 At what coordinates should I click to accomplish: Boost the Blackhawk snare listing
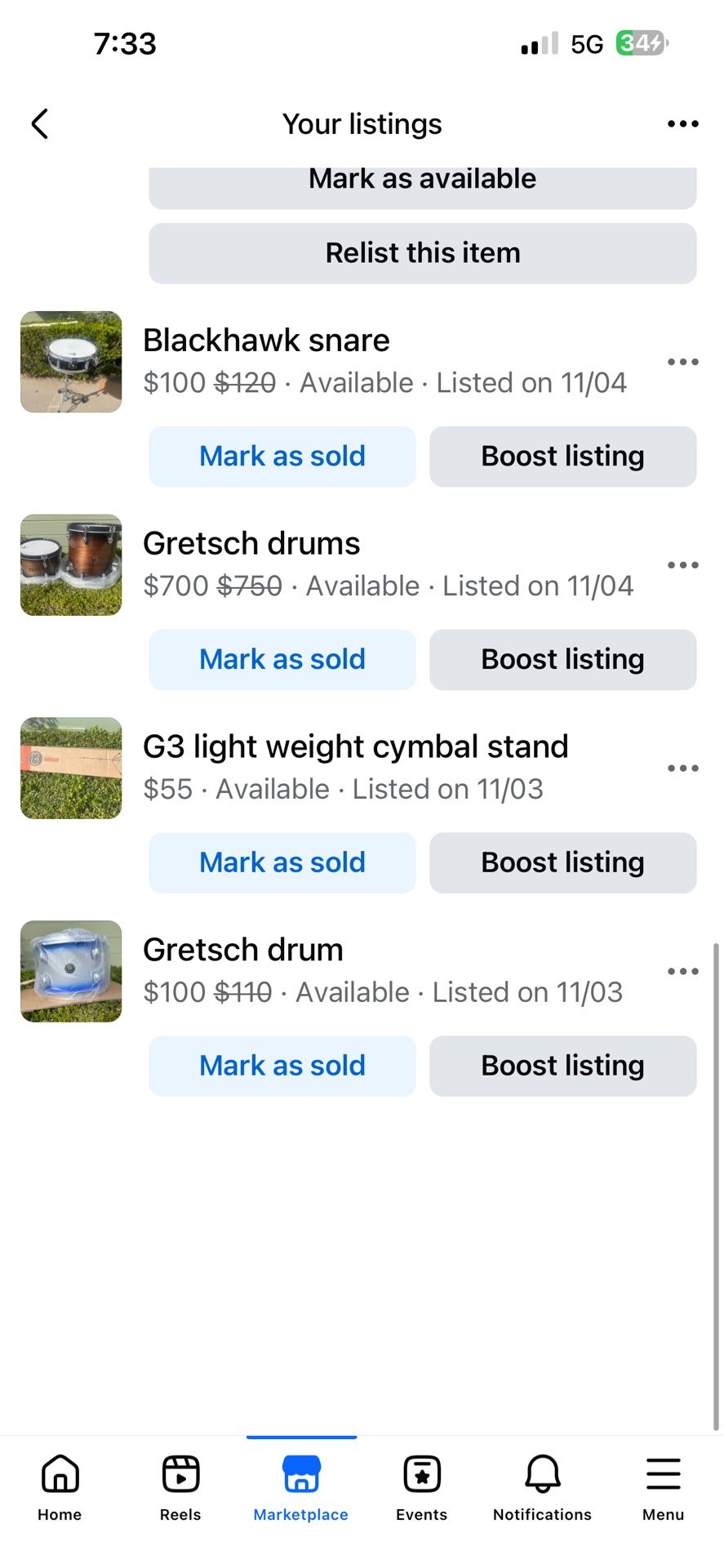click(x=562, y=457)
